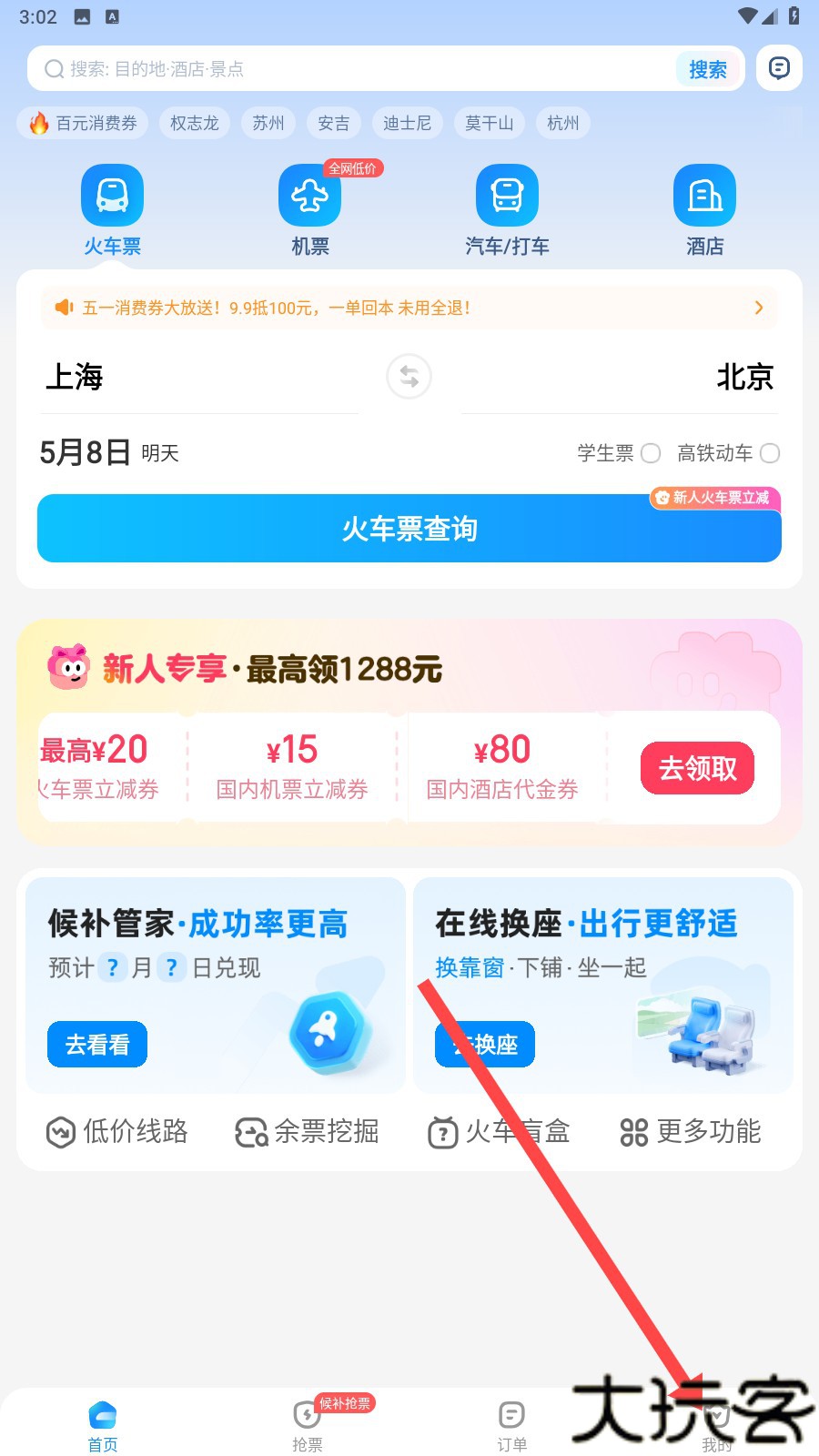Enable the 学生票 option
Screen dimensions: 819x1456
[650, 453]
